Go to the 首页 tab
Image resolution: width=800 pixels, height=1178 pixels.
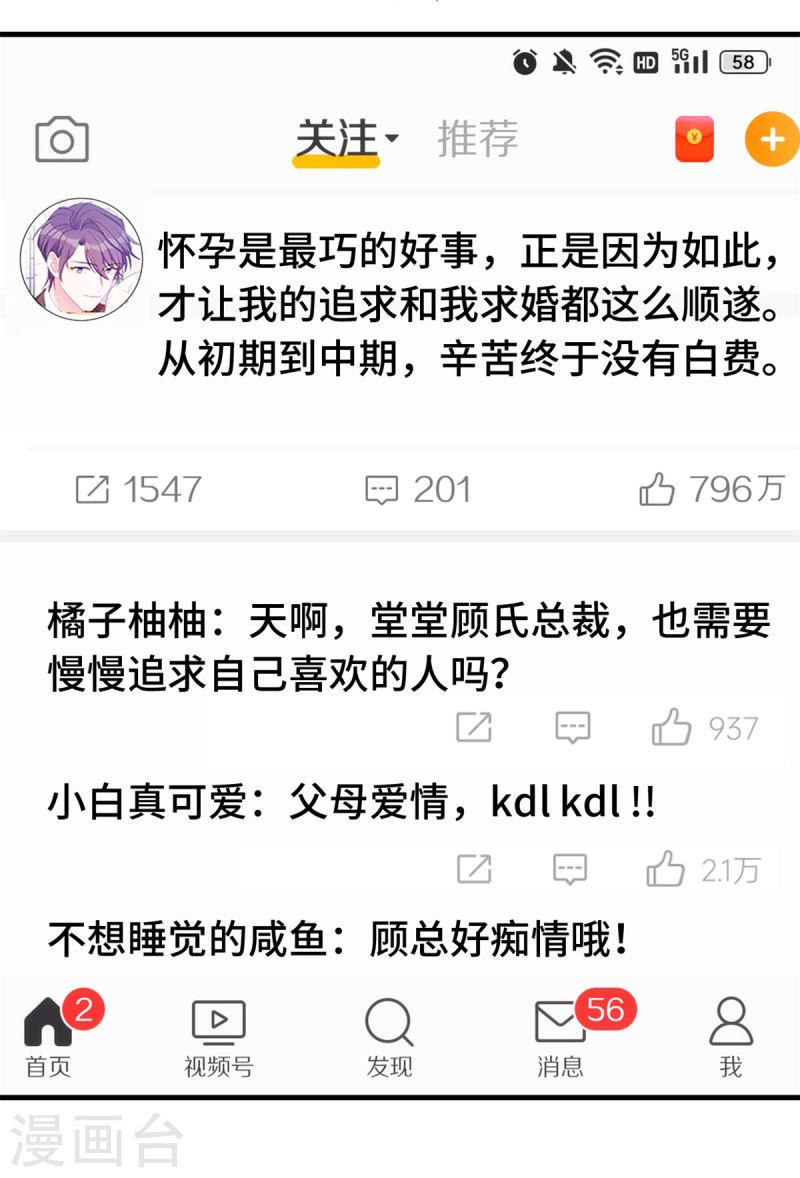coord(49,1038)
